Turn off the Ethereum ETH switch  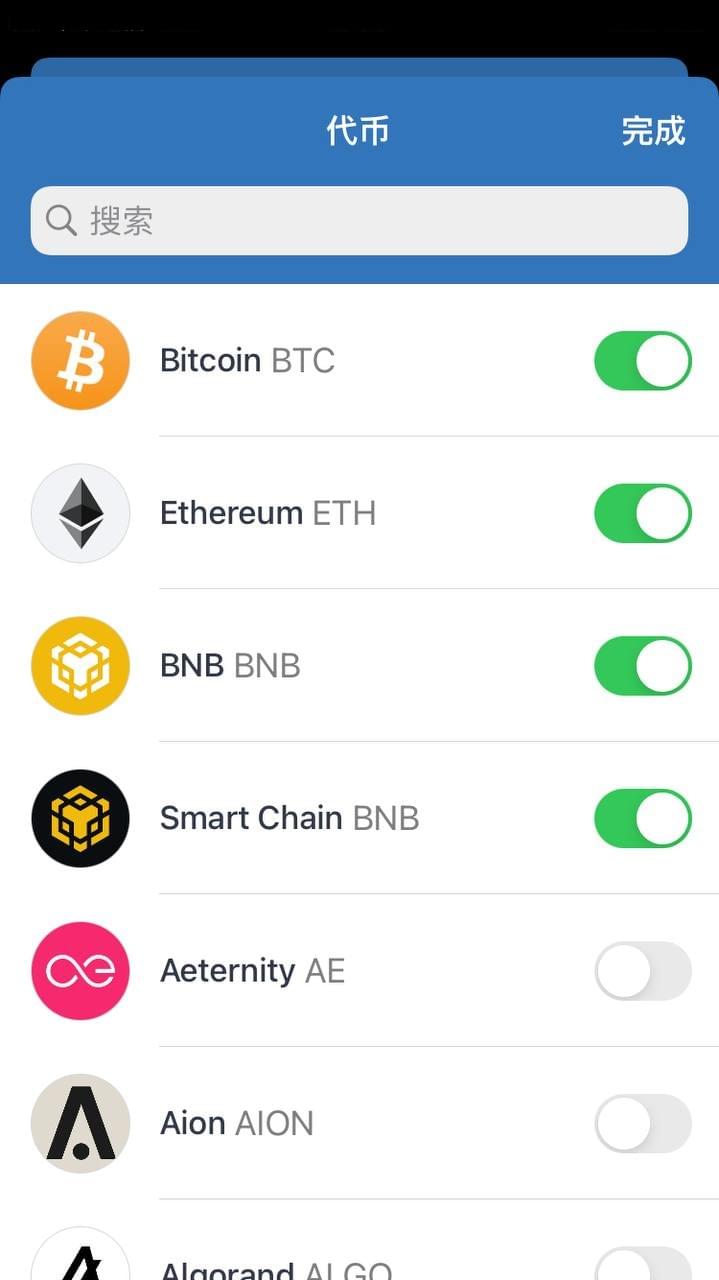(642, 514)
